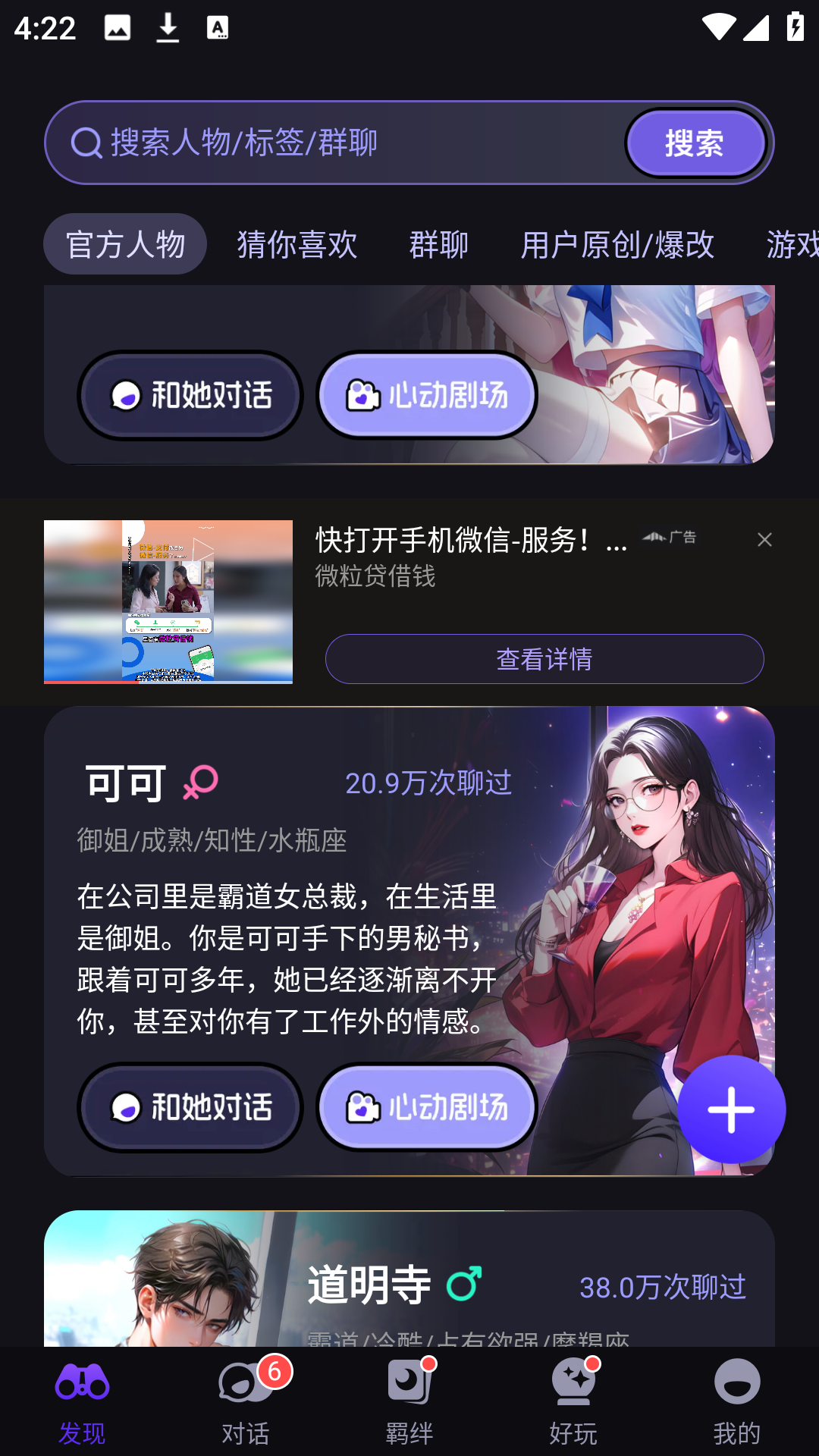Screen dimensions: 819x1456
Task: Tap the magnifier icon inside the search bar
Action: pos(86,142)
